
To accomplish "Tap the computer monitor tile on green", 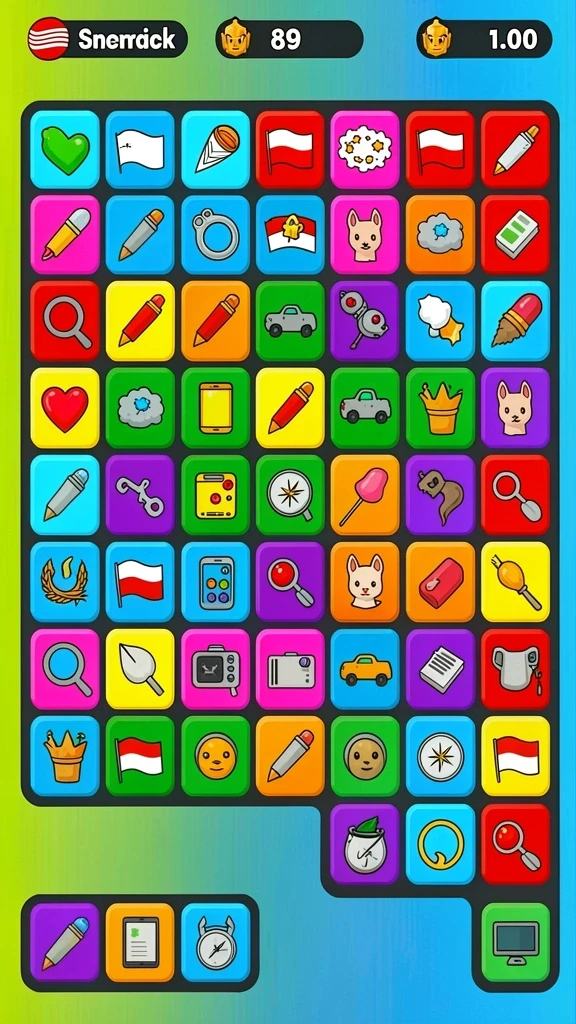I will tap(516, 942).
